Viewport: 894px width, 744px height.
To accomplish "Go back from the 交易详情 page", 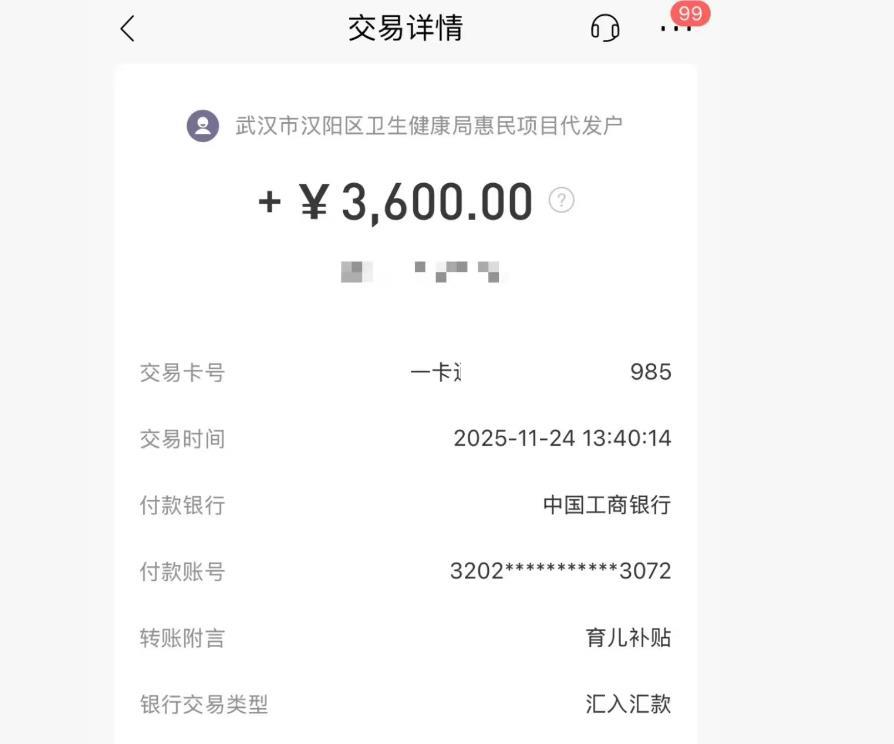I will coord(127,28).
